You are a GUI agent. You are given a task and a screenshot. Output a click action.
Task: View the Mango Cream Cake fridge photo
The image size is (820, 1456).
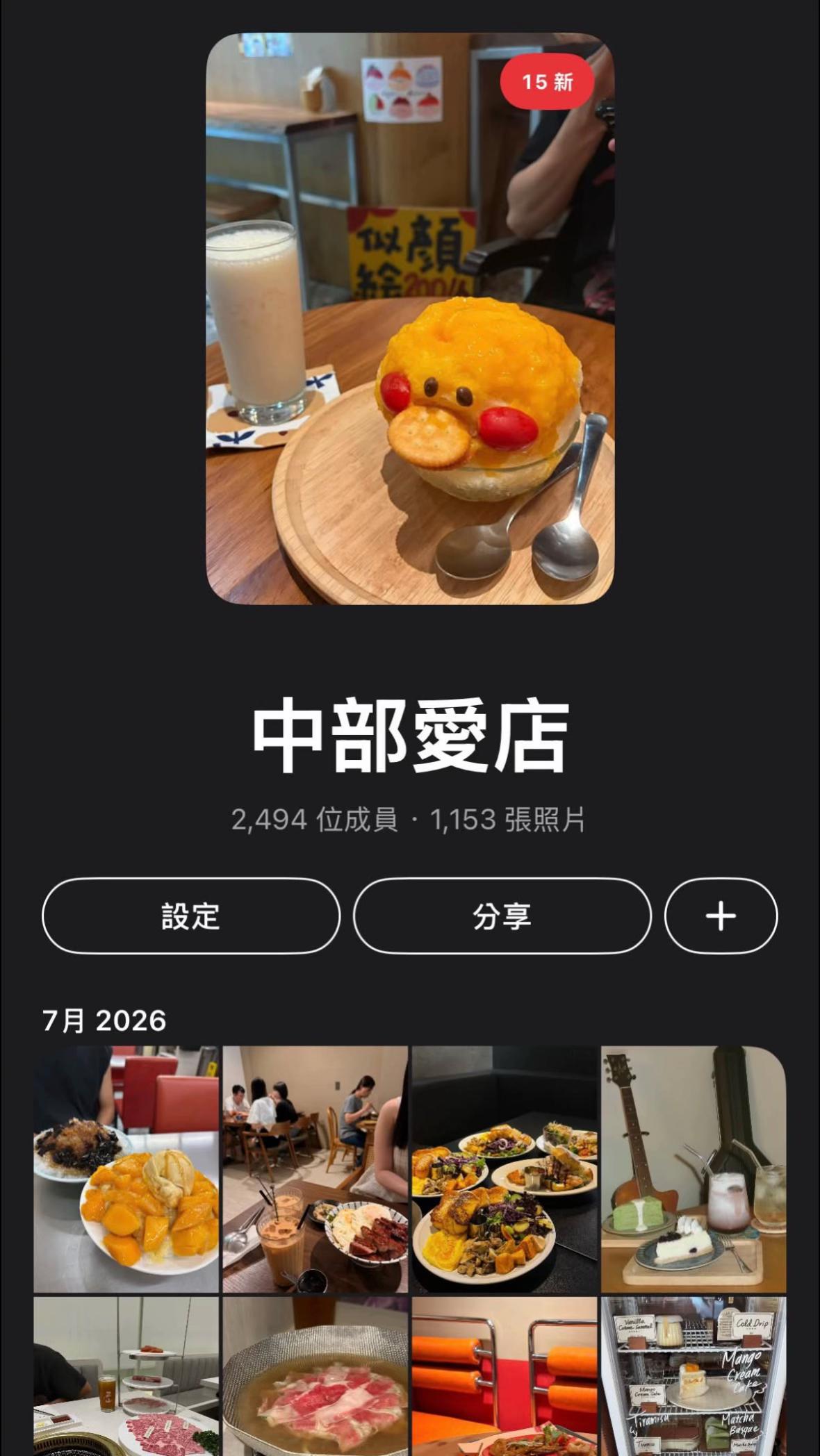(x=694, y=1376)
